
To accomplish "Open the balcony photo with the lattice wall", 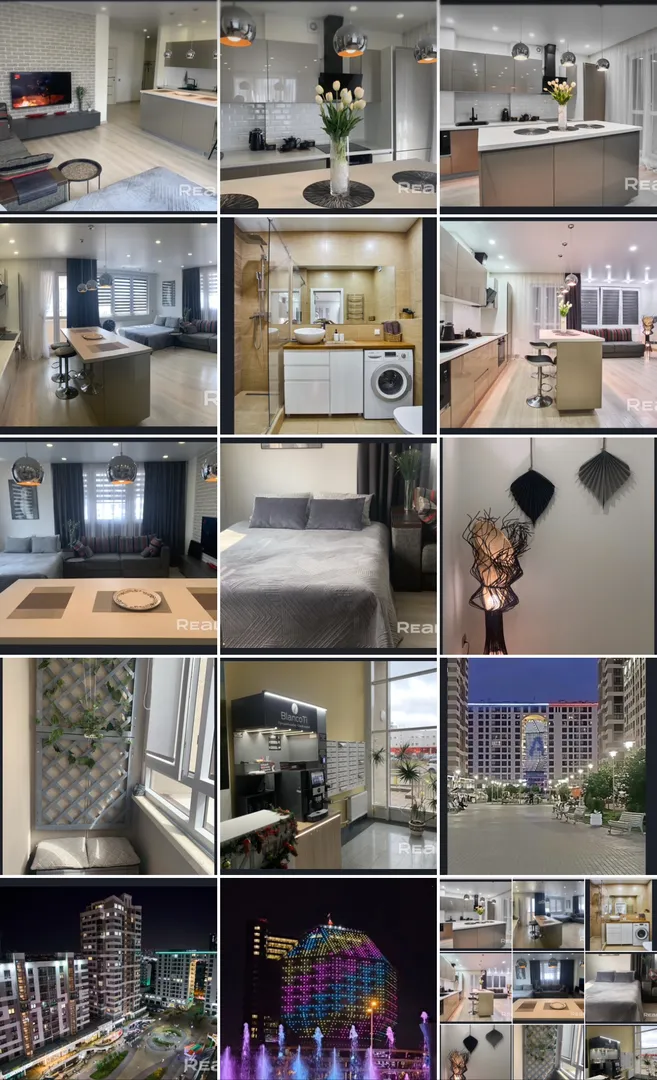I will (108, 765).
